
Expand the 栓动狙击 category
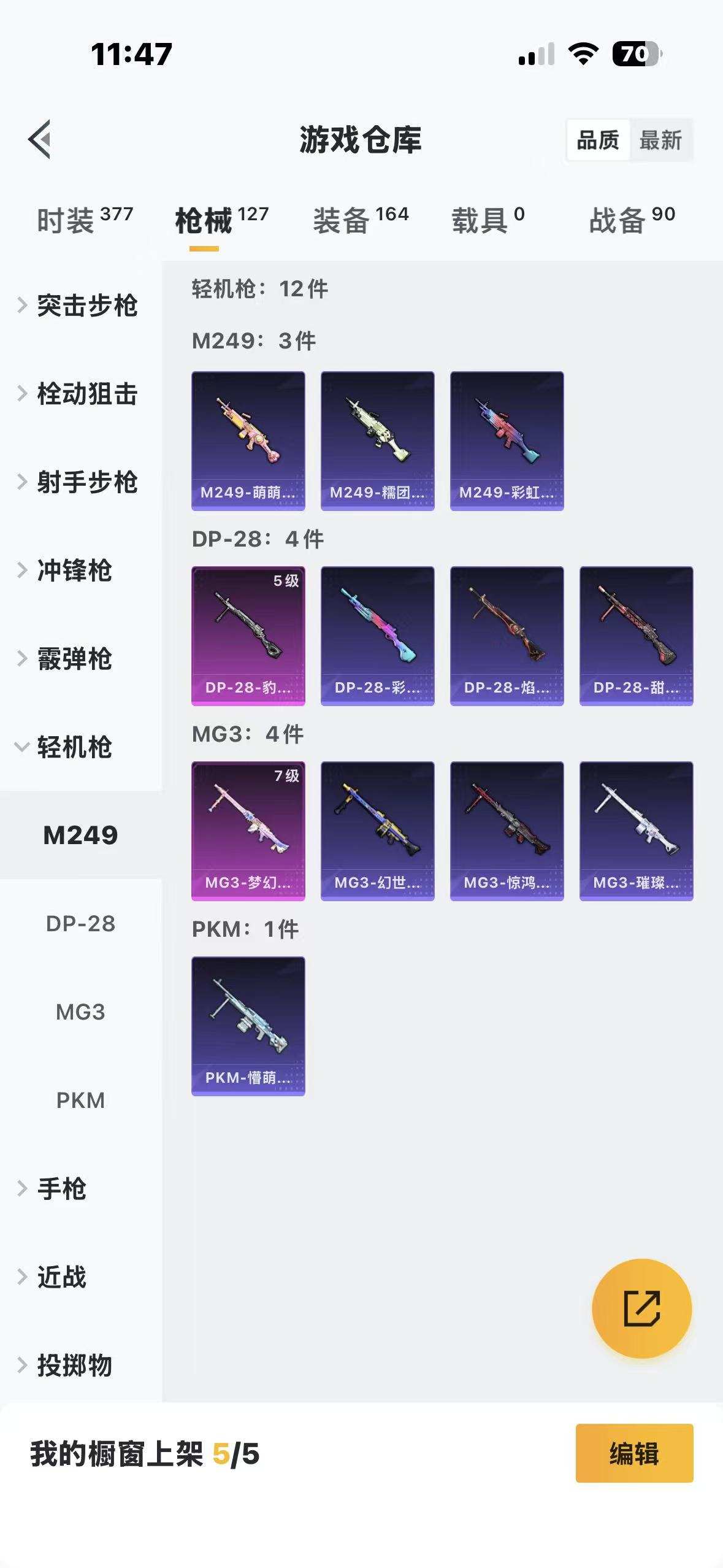click(78, 394)
